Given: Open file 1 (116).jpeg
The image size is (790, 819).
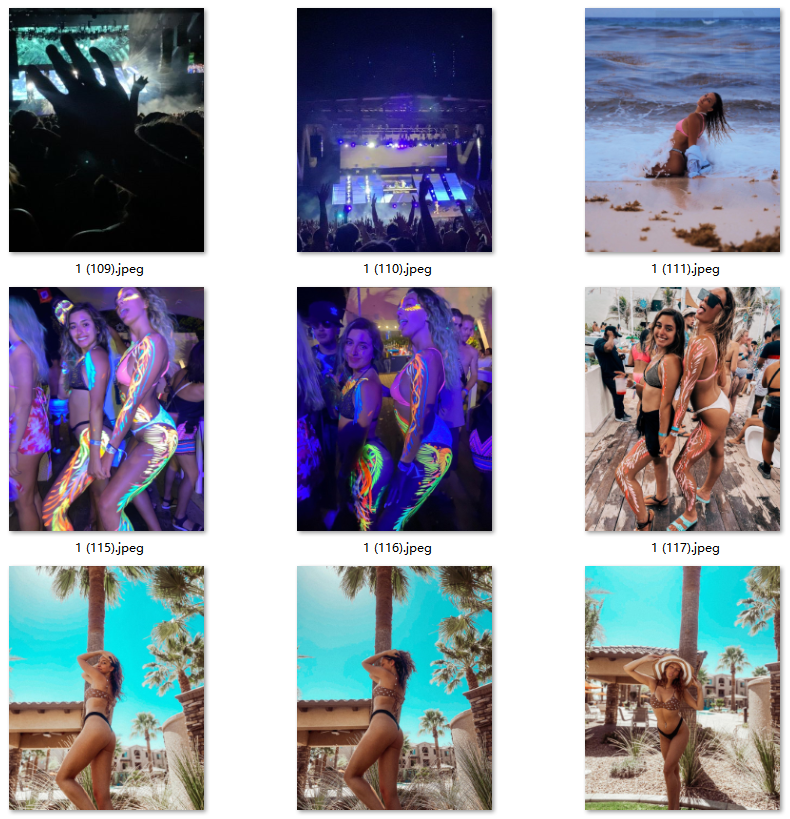Looking at the screenshot, I should point(394,409).
